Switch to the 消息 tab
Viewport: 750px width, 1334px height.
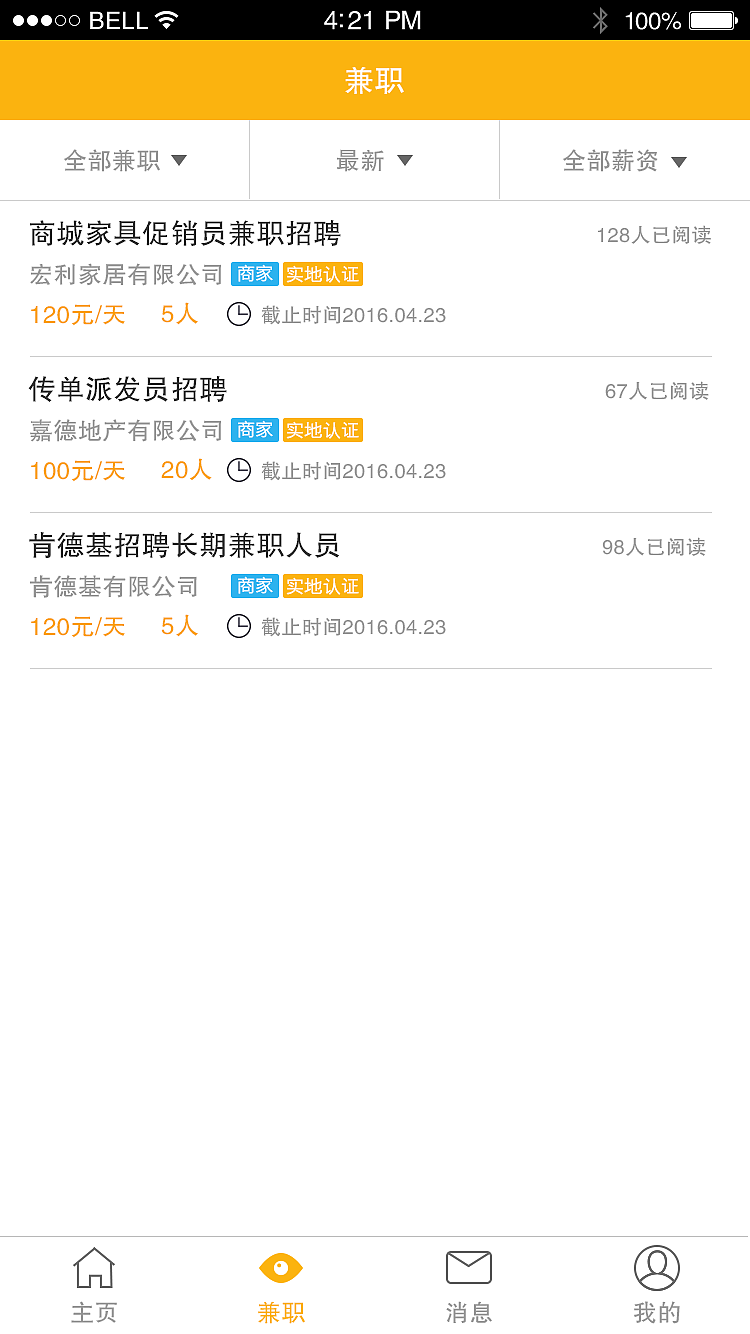[x=468, y=1285]
